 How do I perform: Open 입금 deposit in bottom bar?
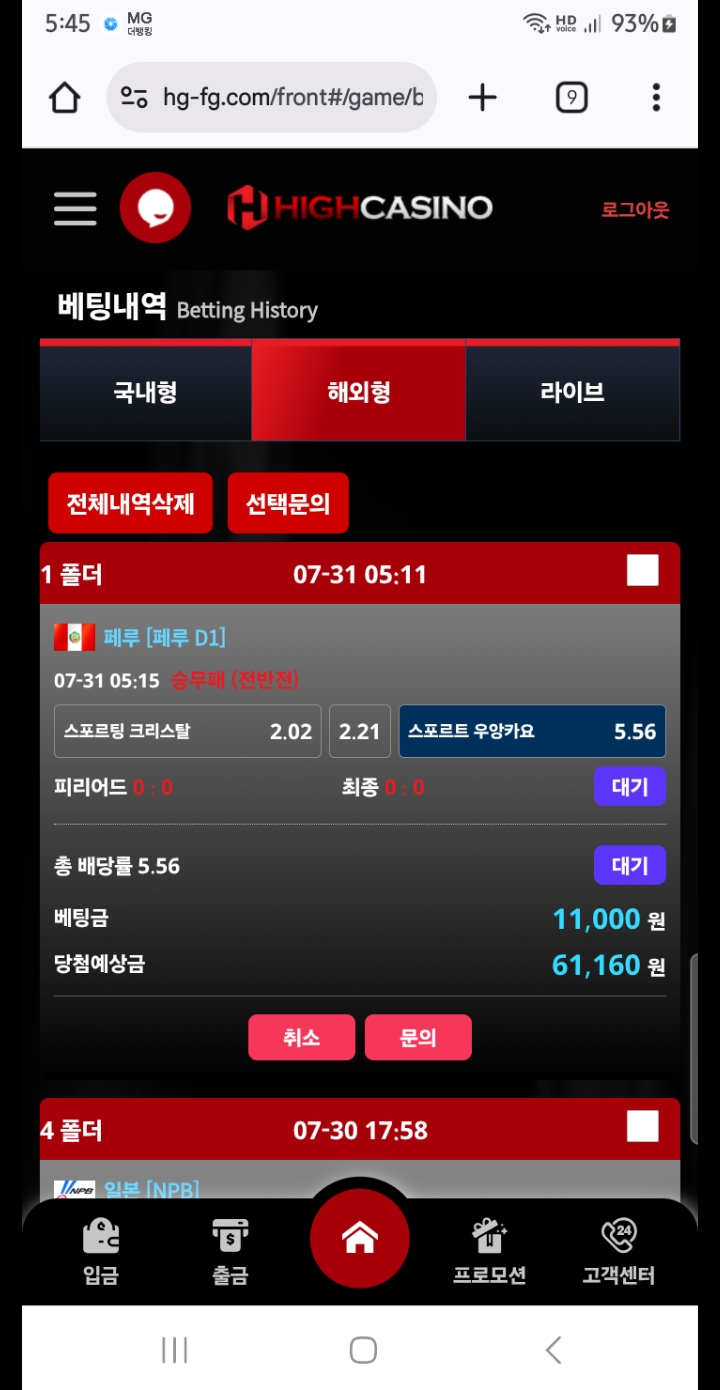coord(101,1251)
